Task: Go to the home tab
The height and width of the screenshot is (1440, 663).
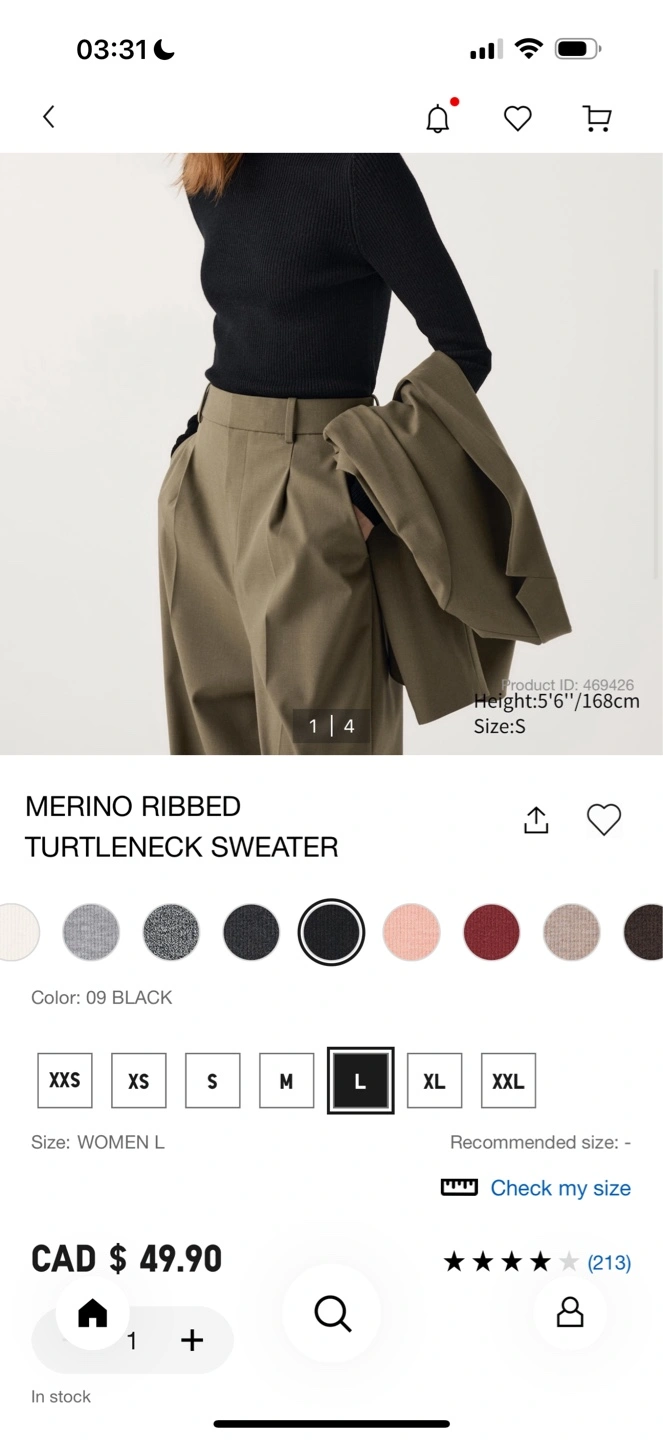Action: click(x=93, y=1312)
